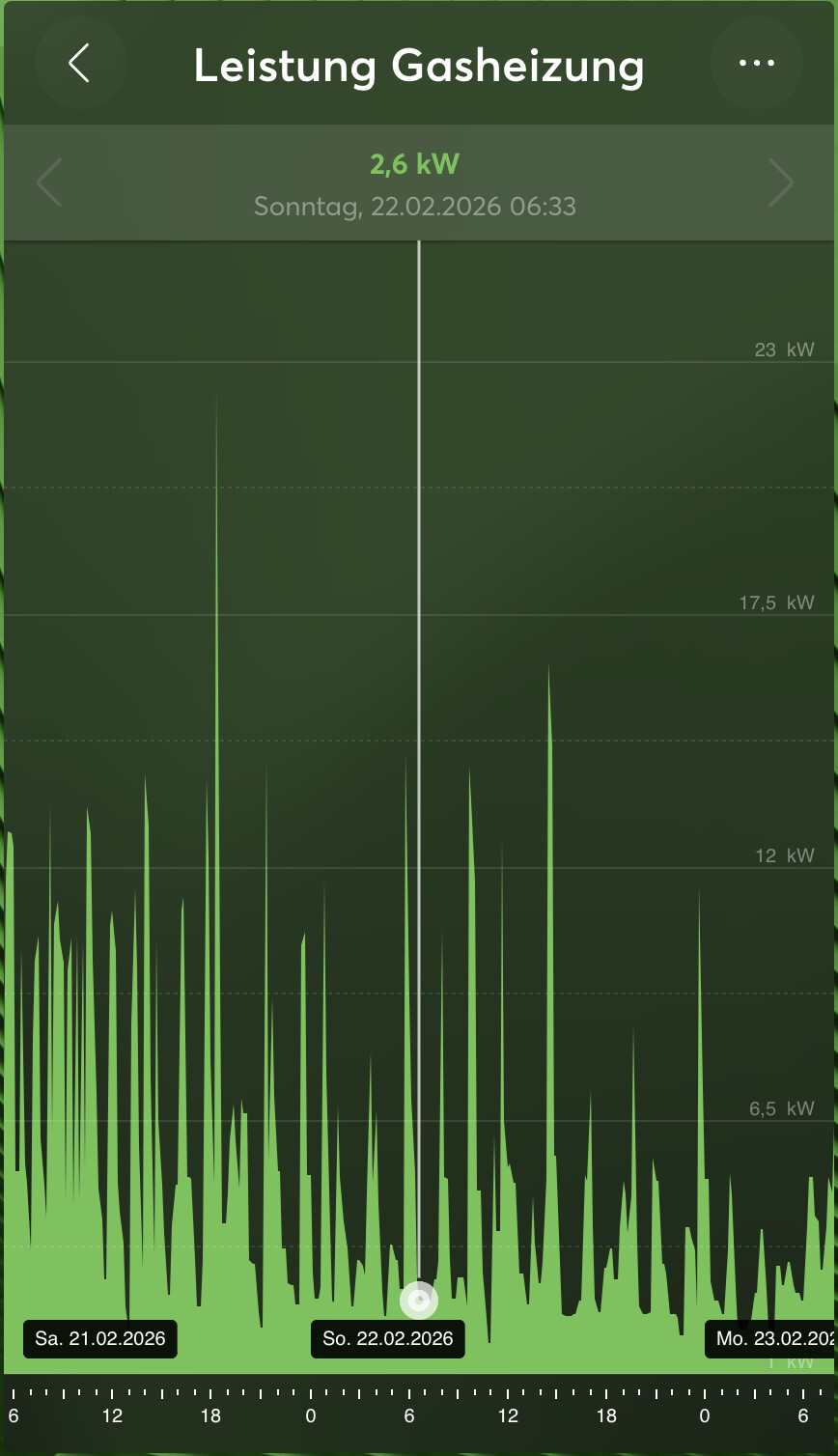Jump to the previous data point
The height and width of the screenshot is (1456, 838).
point(50,182)
